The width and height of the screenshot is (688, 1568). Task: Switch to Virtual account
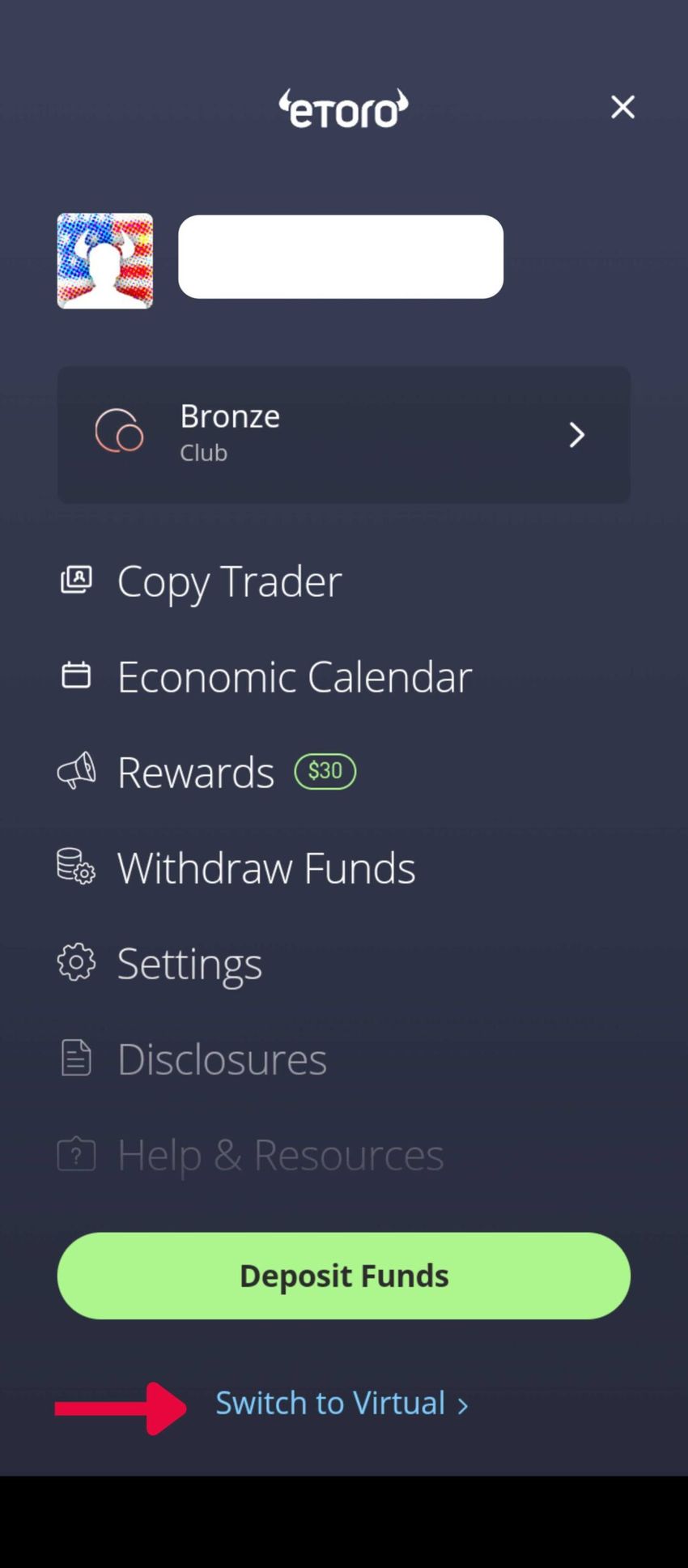(x=341, y=1404)
